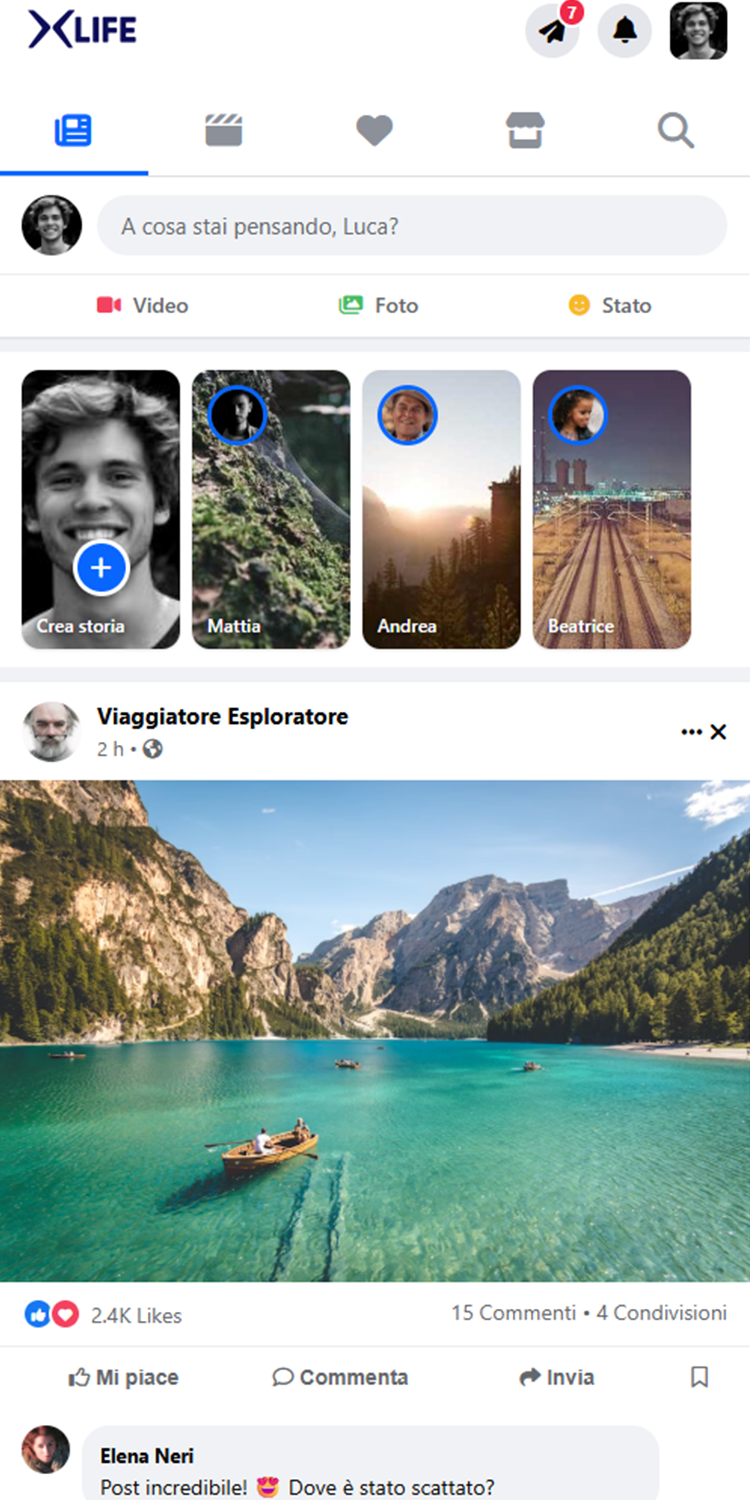Image resolution: width=750 pixels, height=1500 pixels.
Task: Open the notifications bell
Action: (625, 31)
